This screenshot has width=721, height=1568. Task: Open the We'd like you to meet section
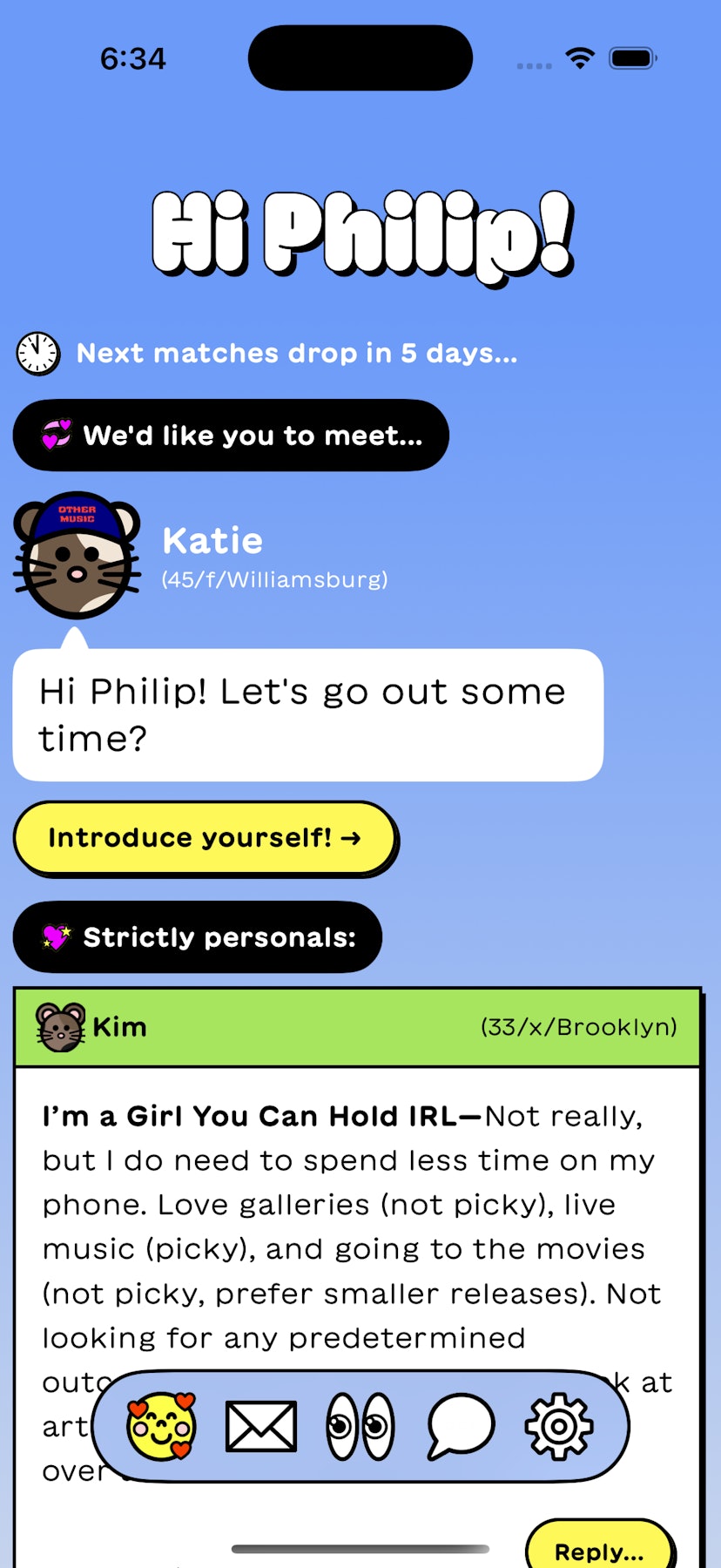(x=229, y=435)
